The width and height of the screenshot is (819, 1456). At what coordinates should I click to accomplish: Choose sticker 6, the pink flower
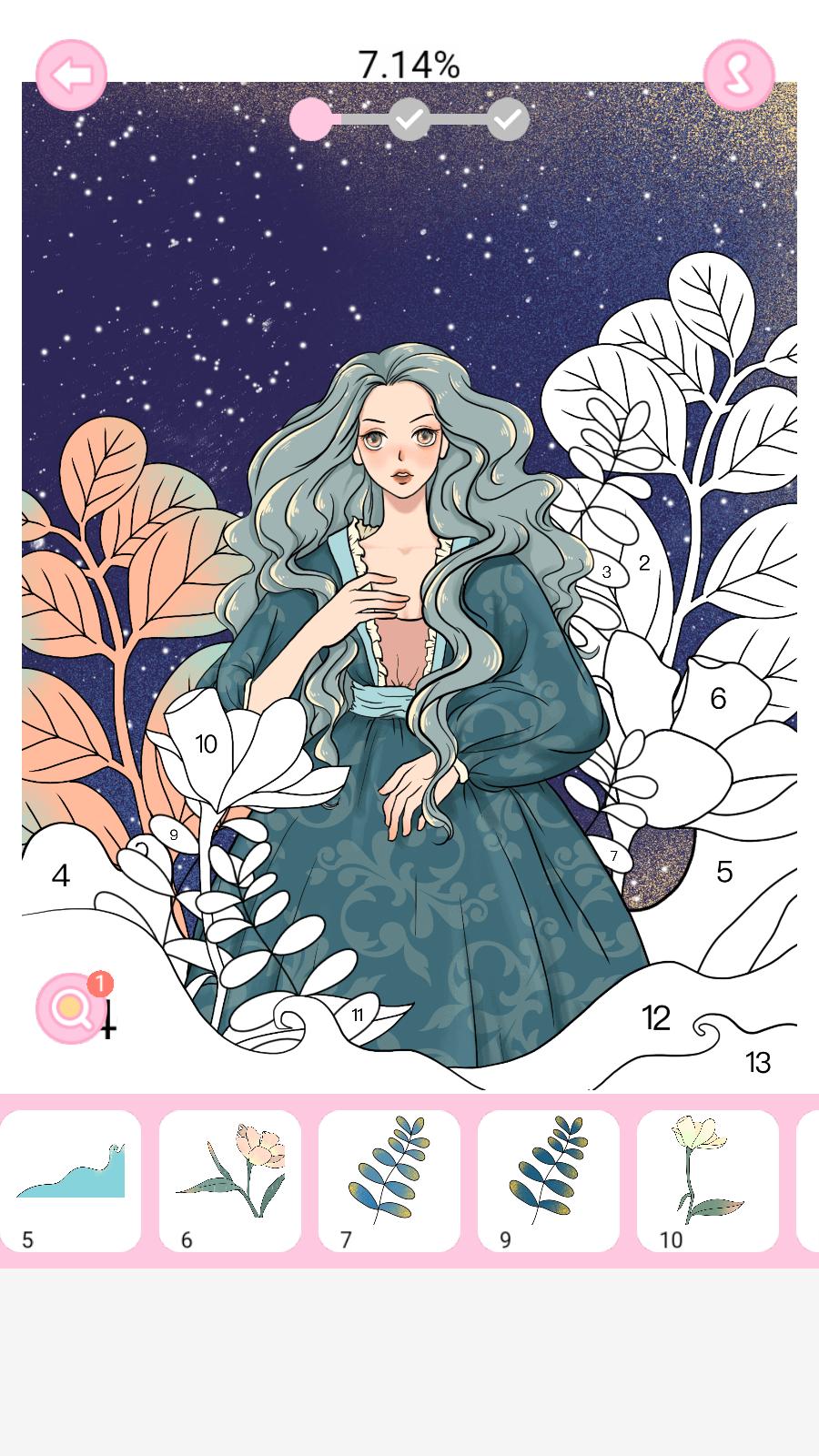coord(230,1180)
